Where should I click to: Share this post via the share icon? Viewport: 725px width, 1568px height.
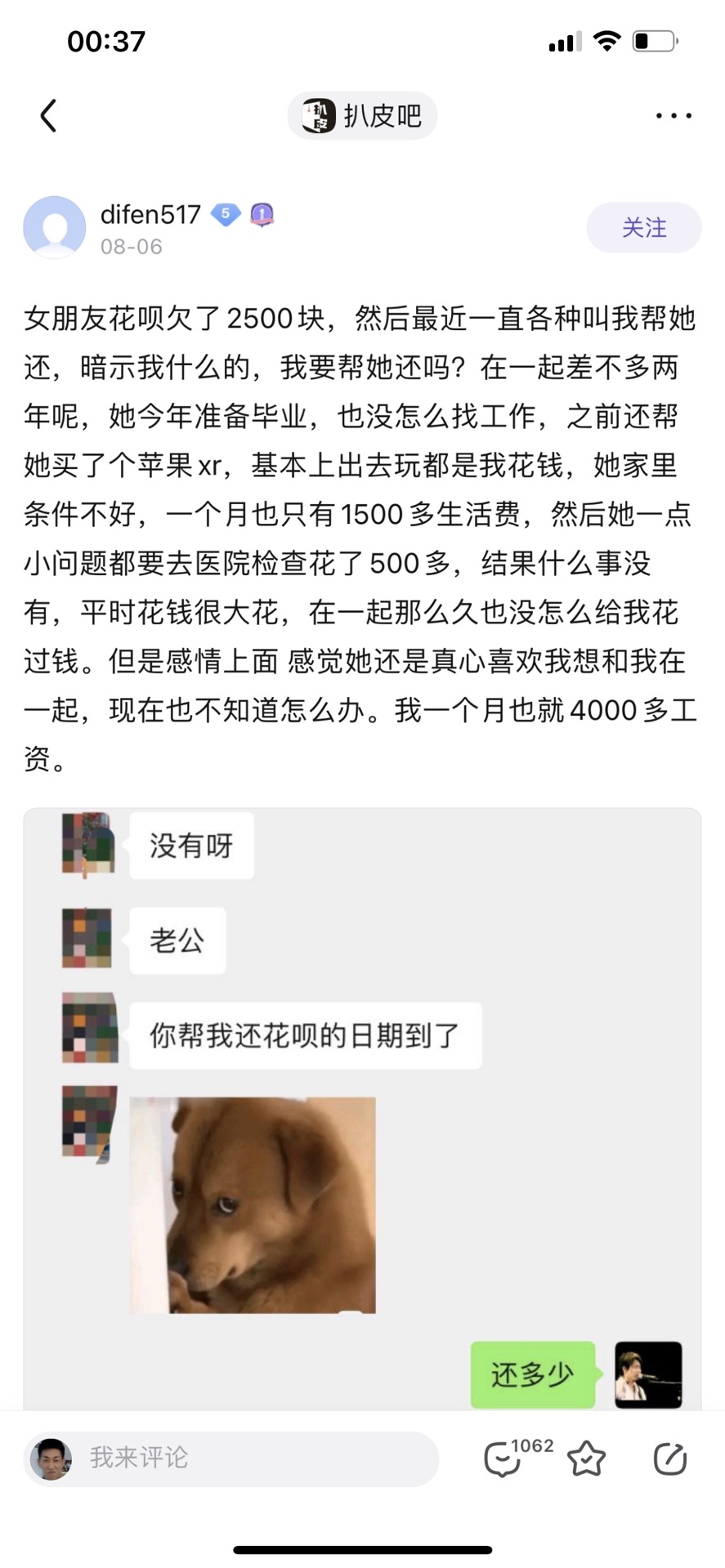[x=669, y=1458]
